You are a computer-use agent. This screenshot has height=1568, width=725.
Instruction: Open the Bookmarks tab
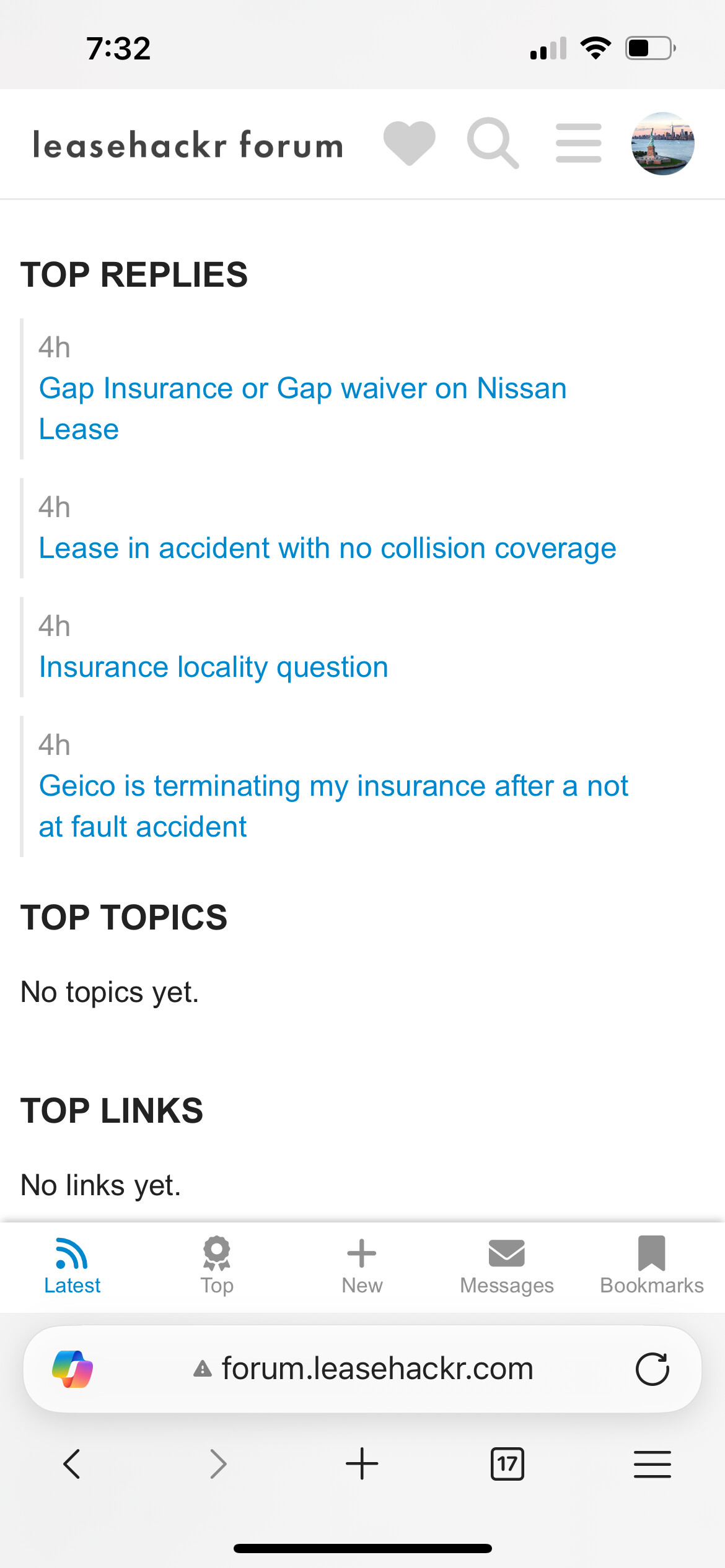(652, 1266)
